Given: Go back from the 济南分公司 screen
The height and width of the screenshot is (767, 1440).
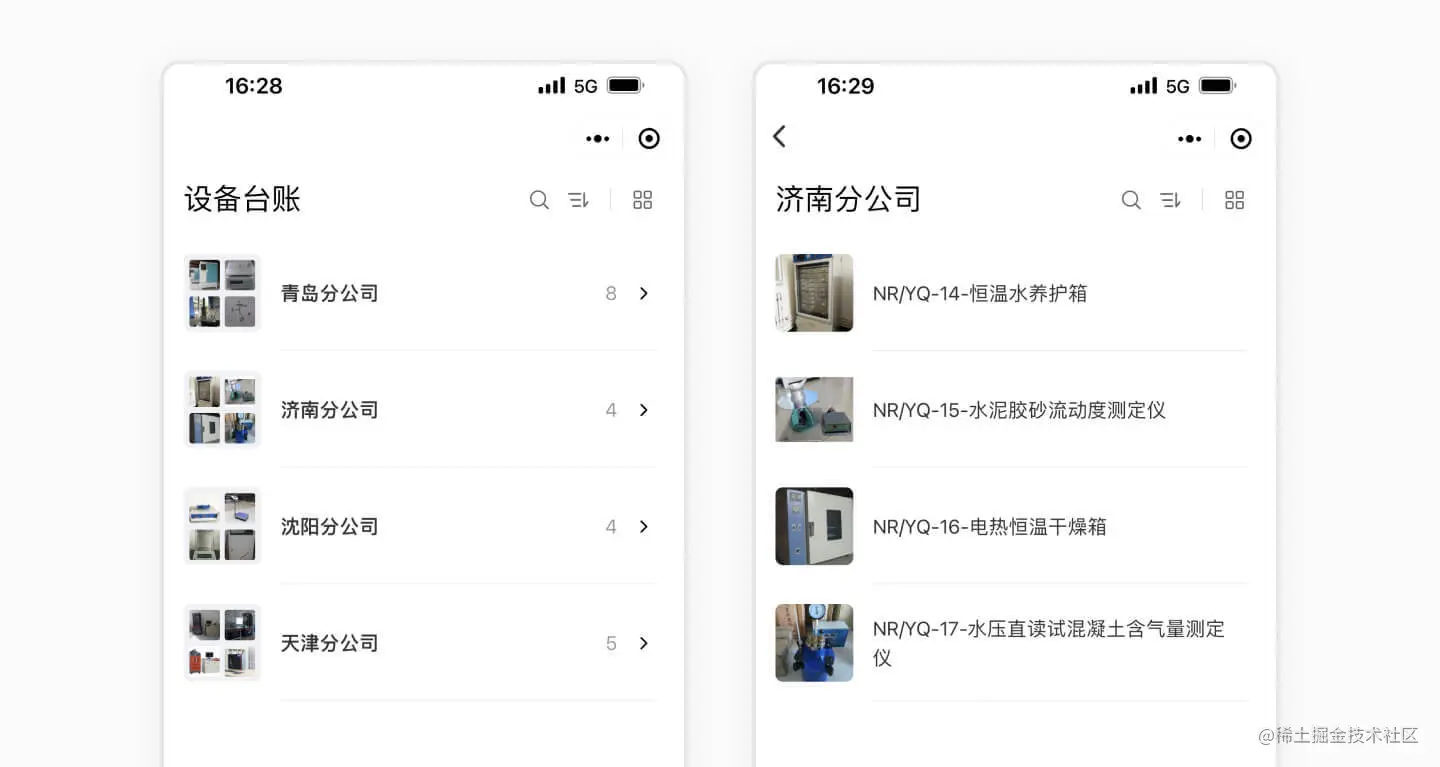Looking at the screenshot, I should click(x=780, y=137).
